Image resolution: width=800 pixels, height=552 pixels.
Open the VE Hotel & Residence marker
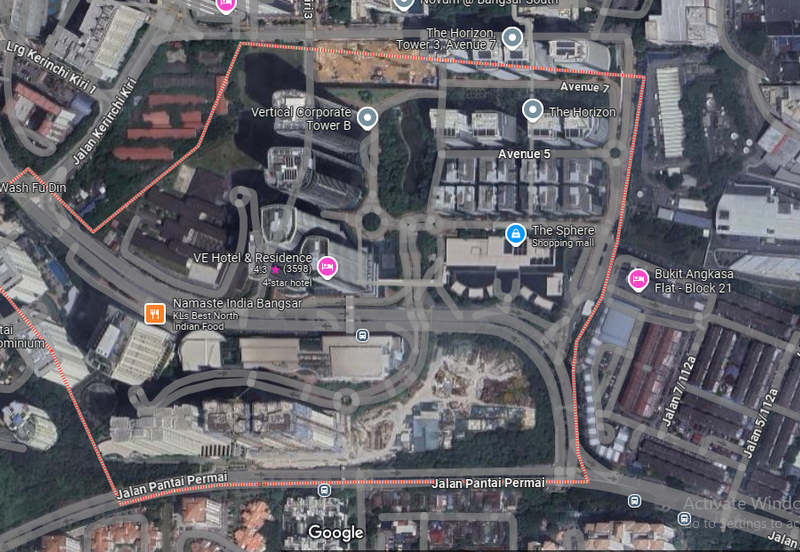327,267
